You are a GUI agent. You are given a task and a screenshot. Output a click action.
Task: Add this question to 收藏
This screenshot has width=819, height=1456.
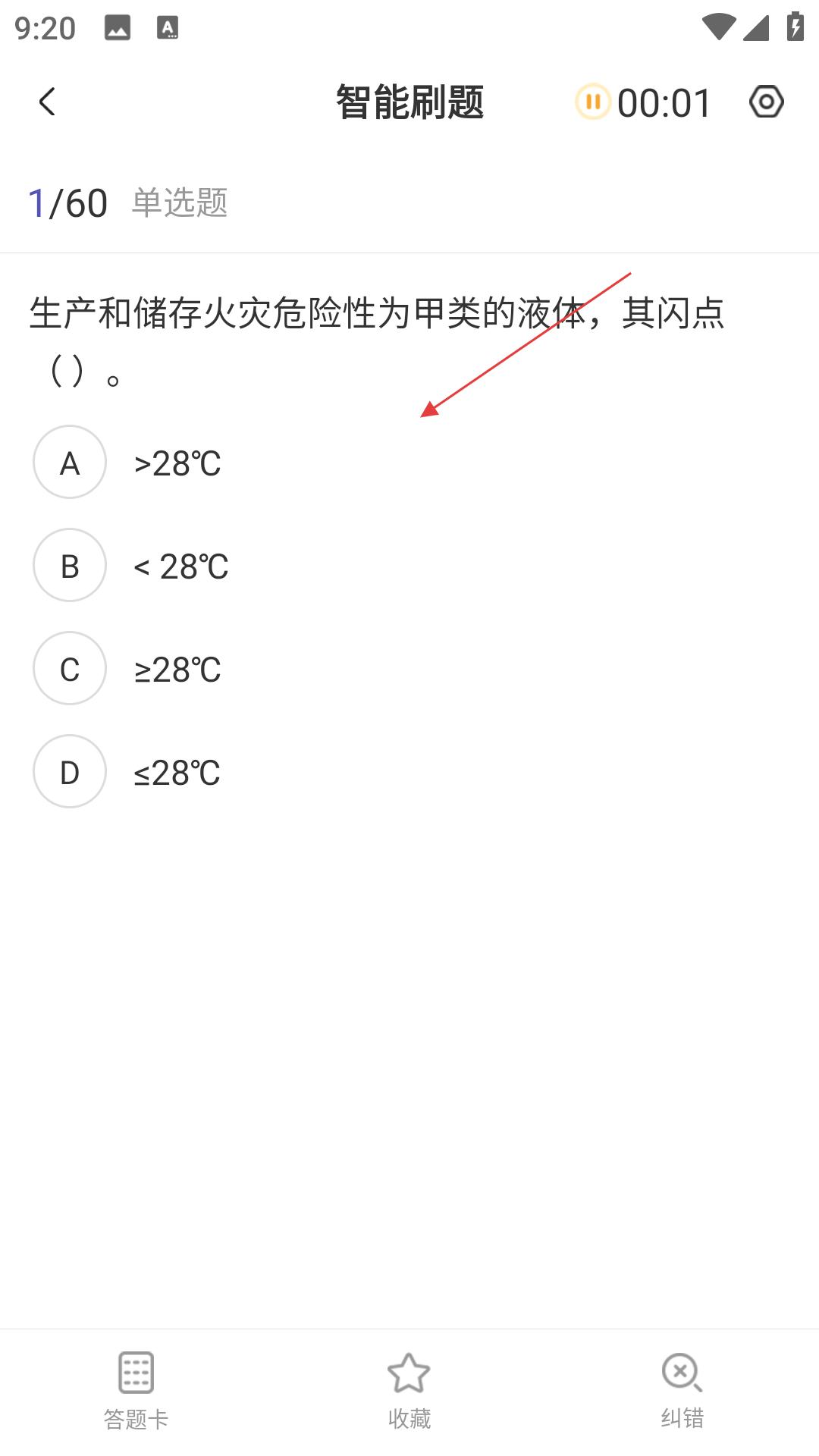[x=409, y=1392]
